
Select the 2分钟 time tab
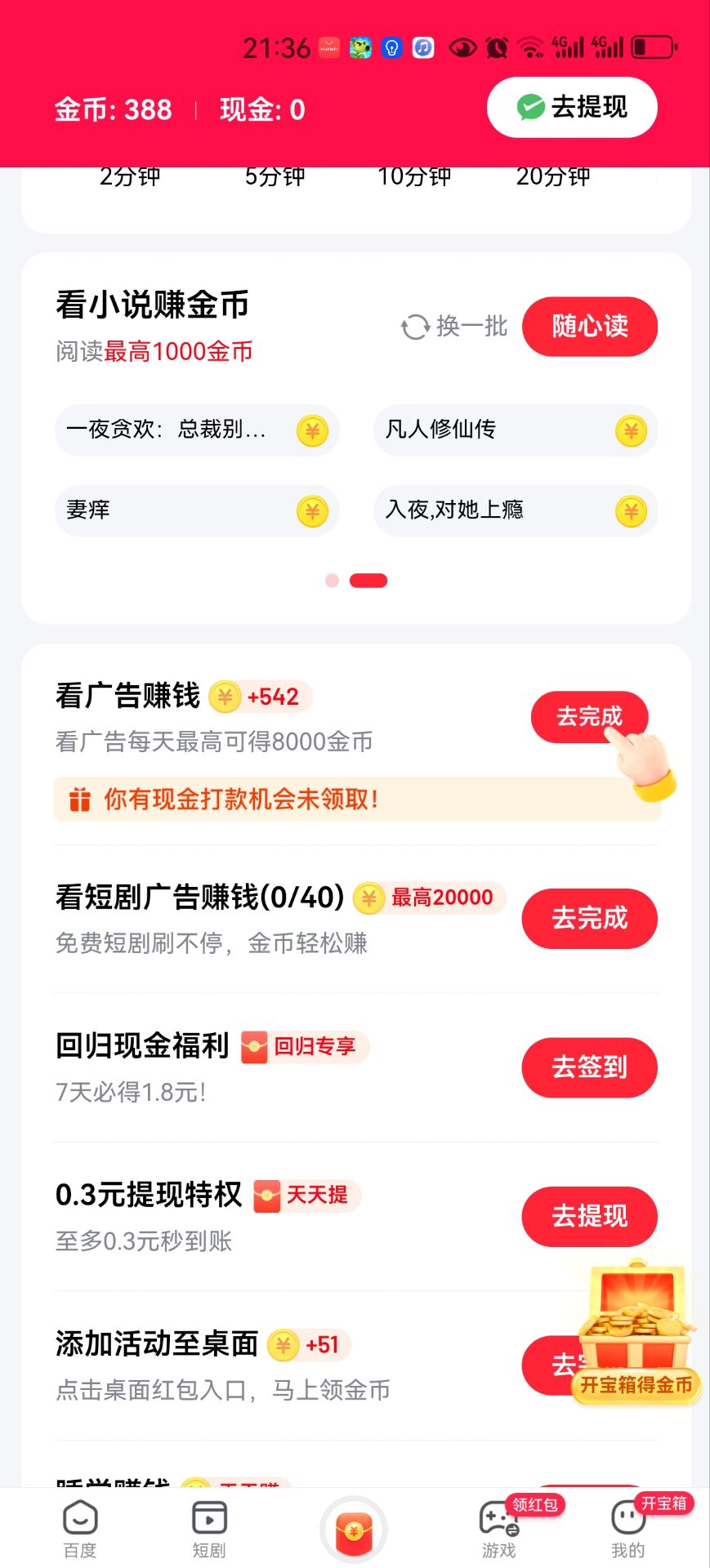(130, 176)
